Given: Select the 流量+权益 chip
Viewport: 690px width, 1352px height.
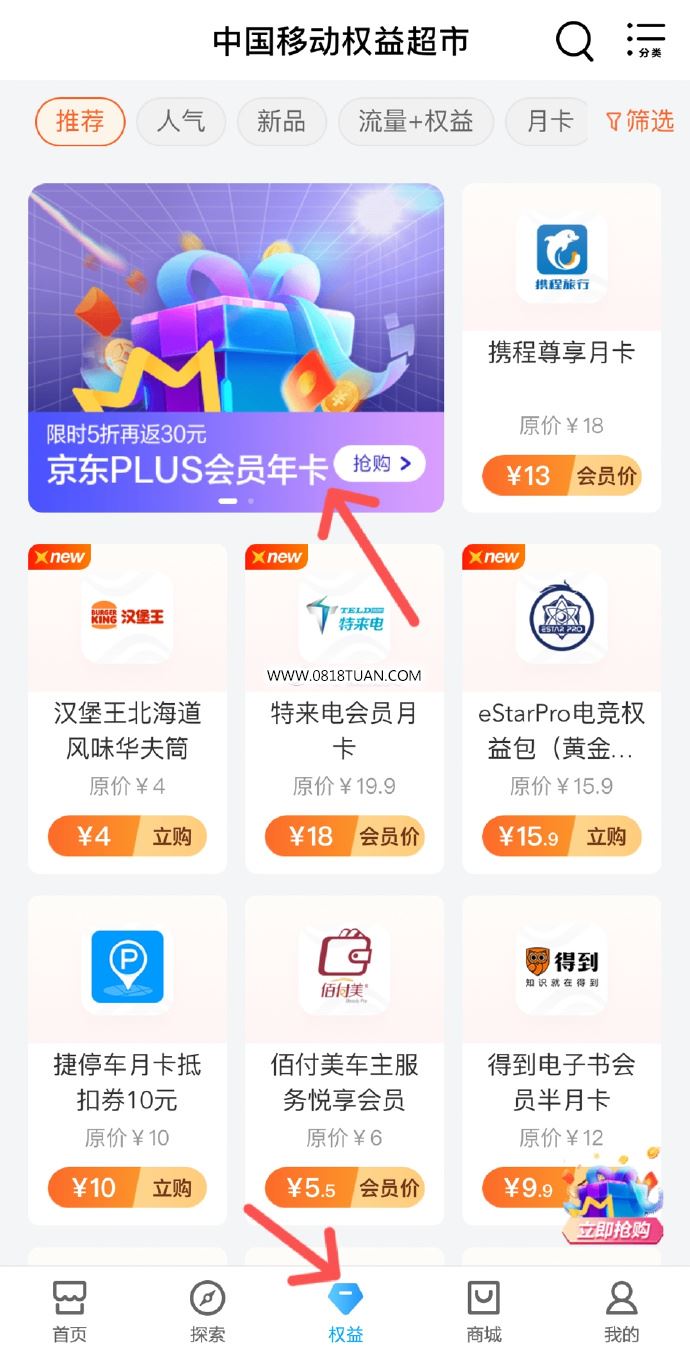Looking at the screenshot, I should click(416, 122).
